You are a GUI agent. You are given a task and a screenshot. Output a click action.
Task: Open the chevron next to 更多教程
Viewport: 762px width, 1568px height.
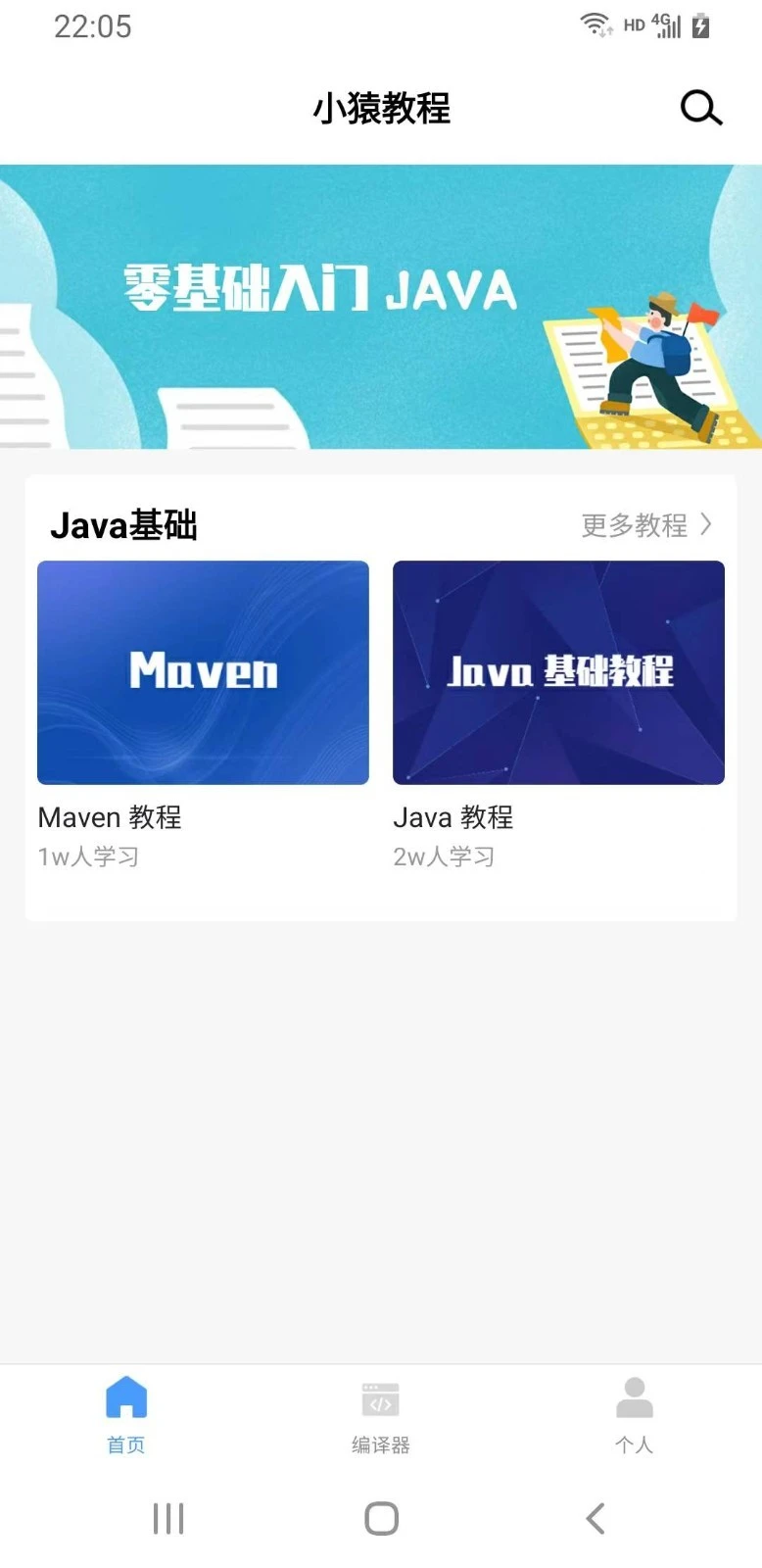[707, 526]
